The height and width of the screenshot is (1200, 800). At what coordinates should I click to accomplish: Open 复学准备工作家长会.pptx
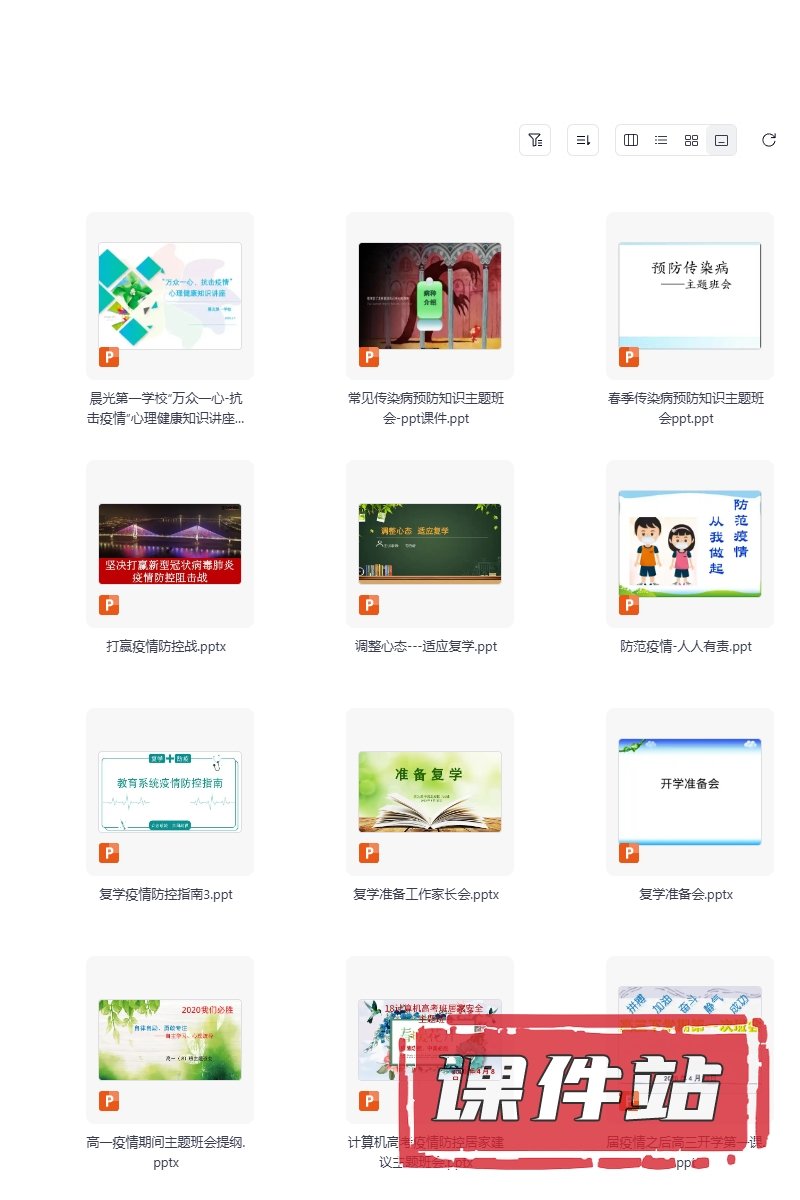coord(430,792)
